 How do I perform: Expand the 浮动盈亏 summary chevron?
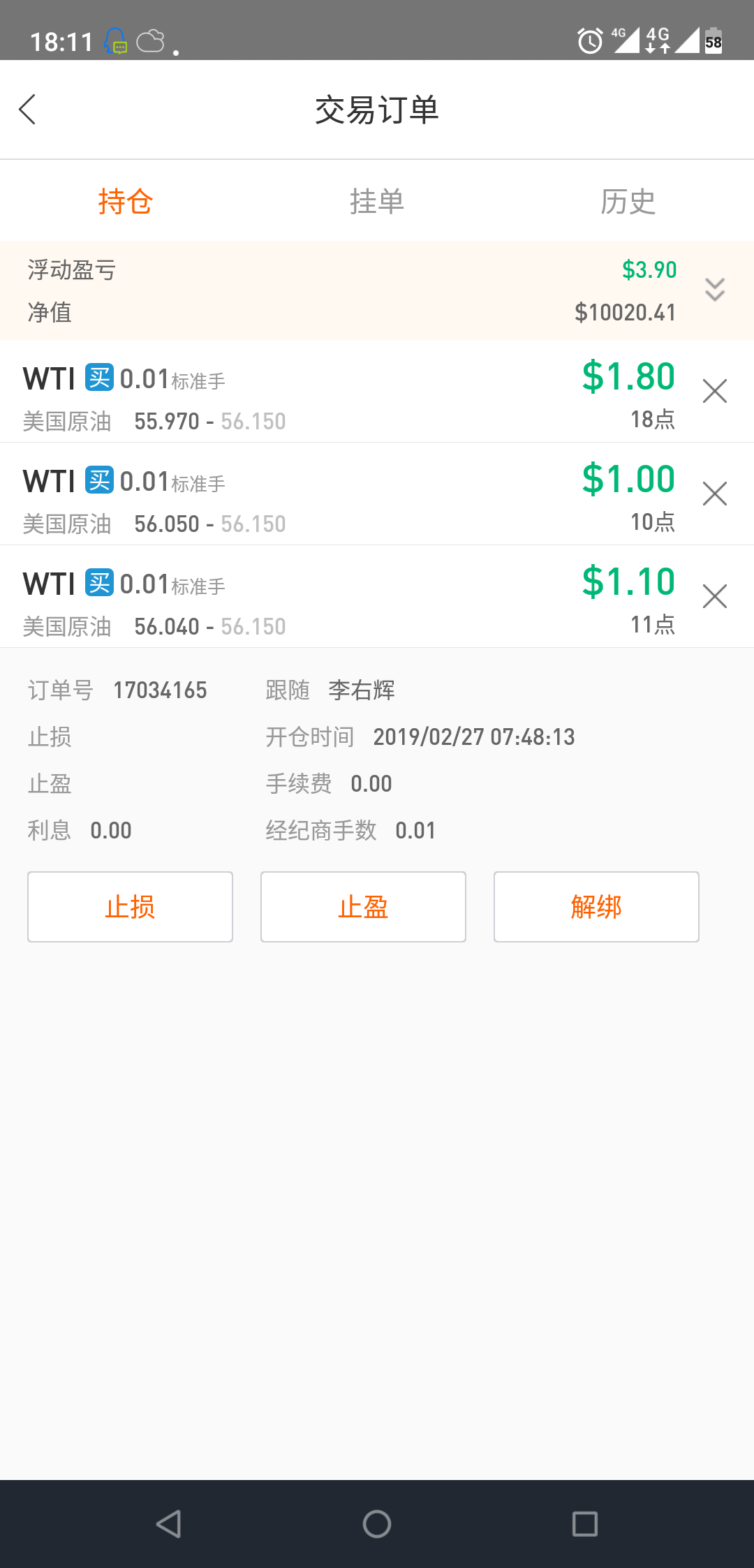[715, 290]
